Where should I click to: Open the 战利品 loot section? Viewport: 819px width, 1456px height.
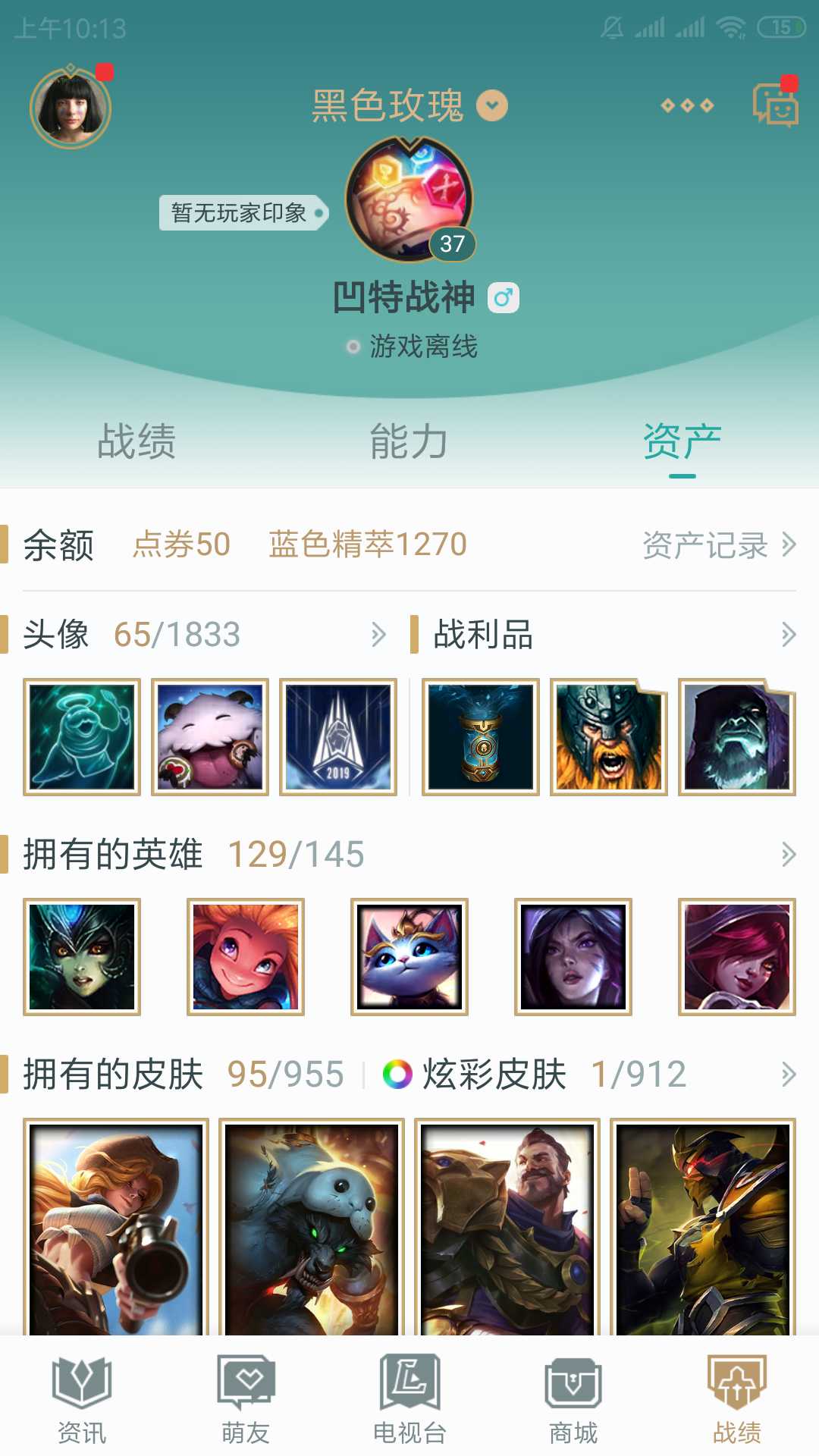tap(603, 634)
